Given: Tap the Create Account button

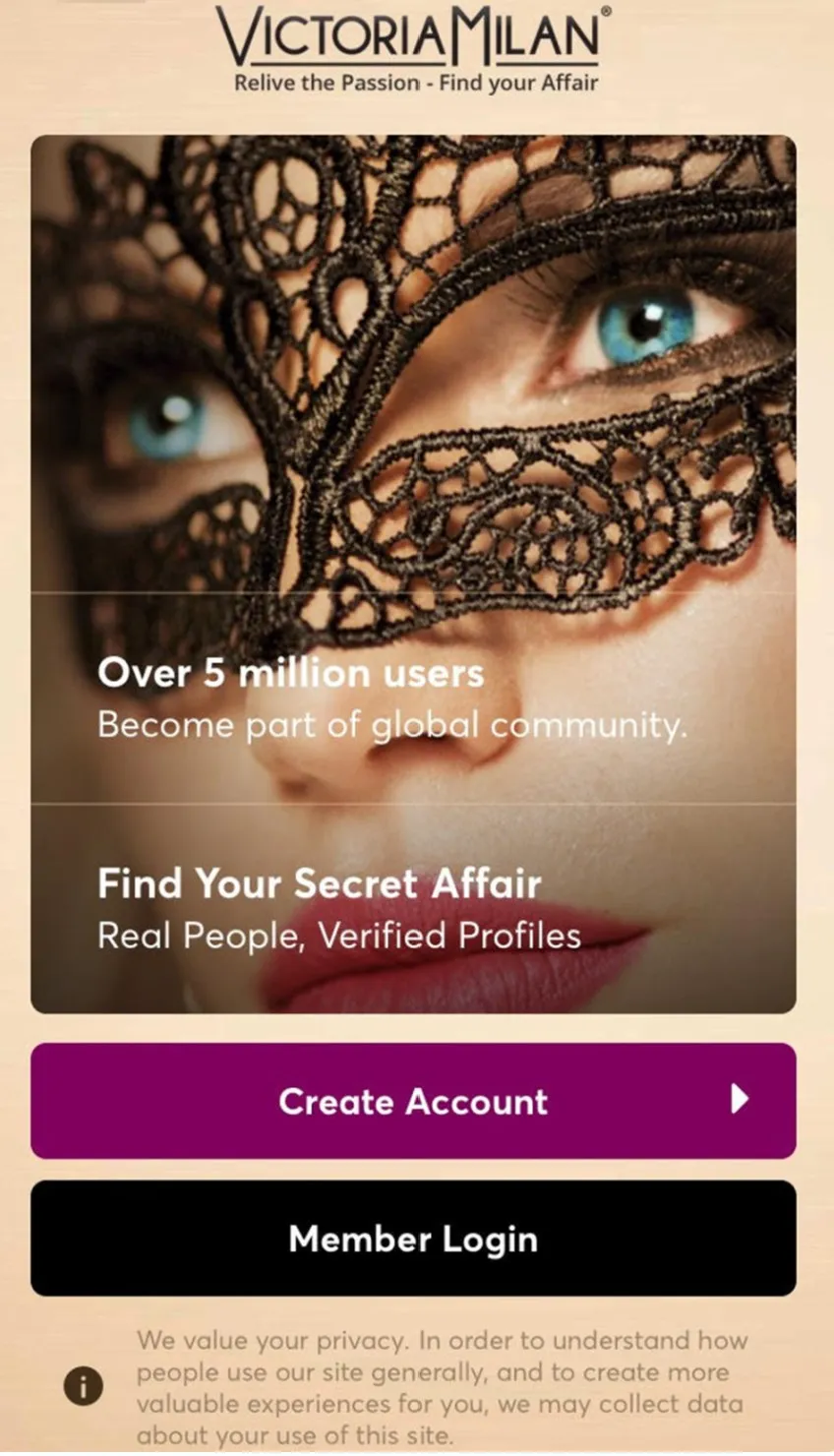Looking at the screenshot, I should pos(413,1101).
